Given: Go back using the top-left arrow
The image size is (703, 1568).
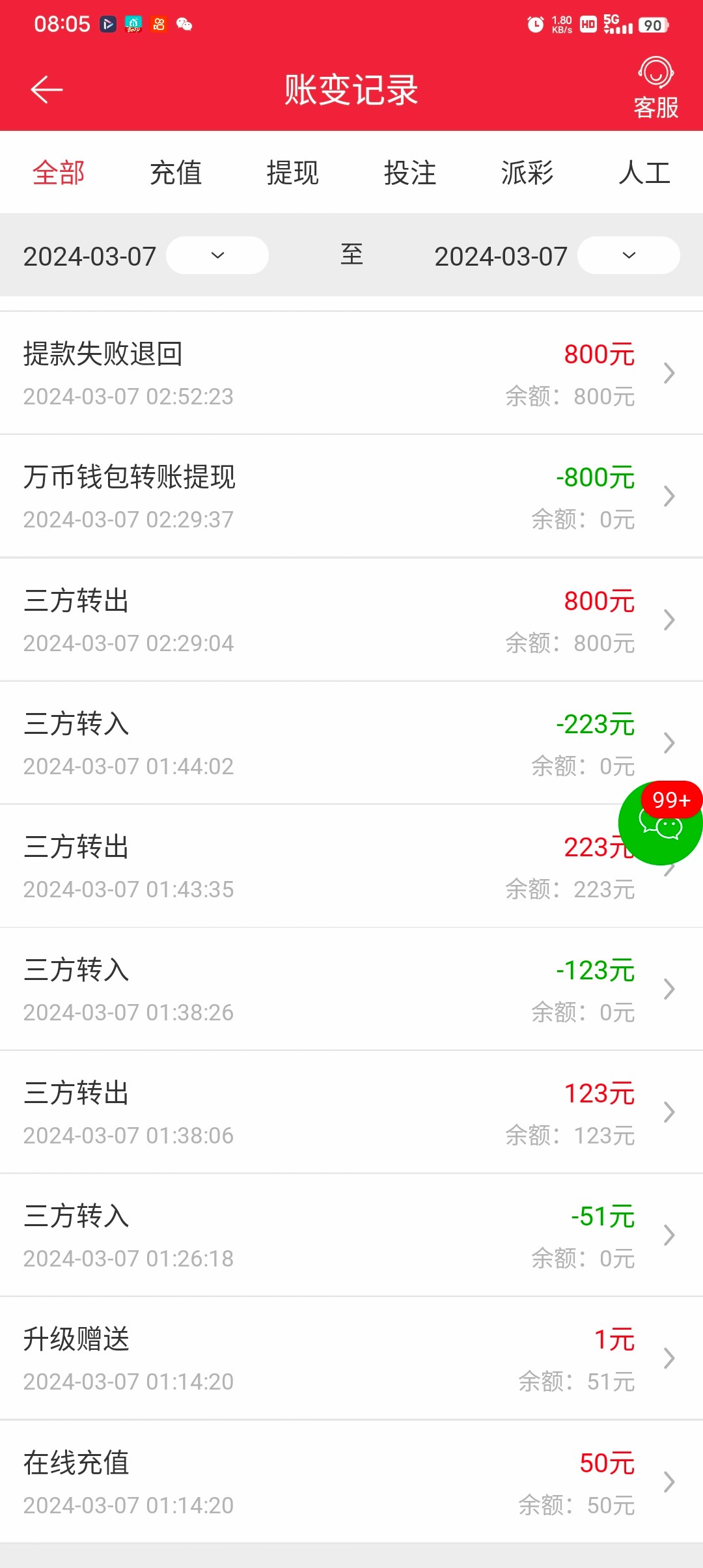Looking at the screenshot, I should 47,89.
